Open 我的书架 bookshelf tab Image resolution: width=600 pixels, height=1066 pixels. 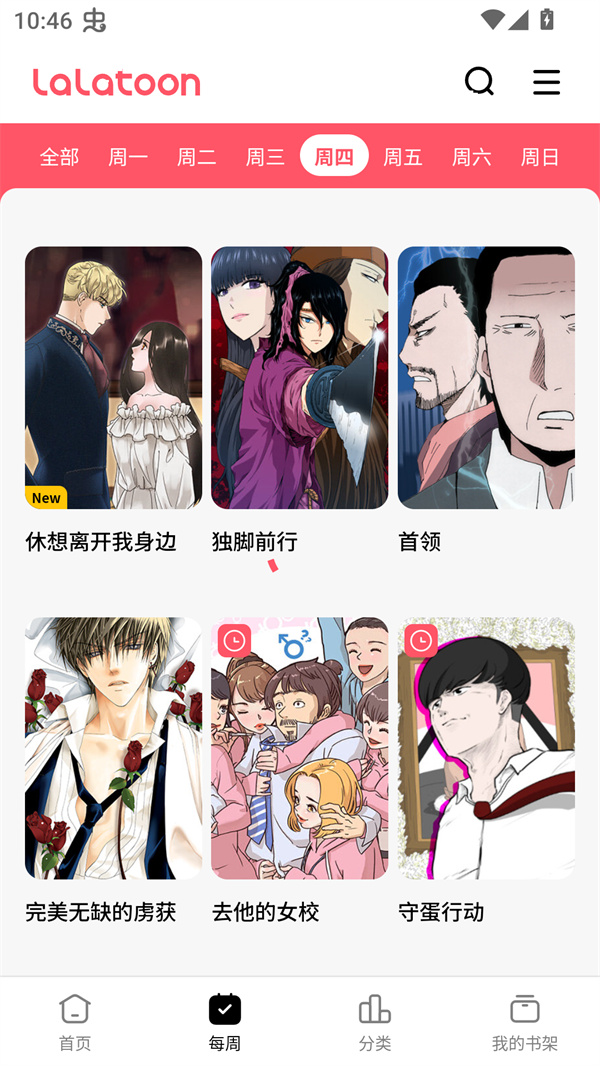point(525,1022)
